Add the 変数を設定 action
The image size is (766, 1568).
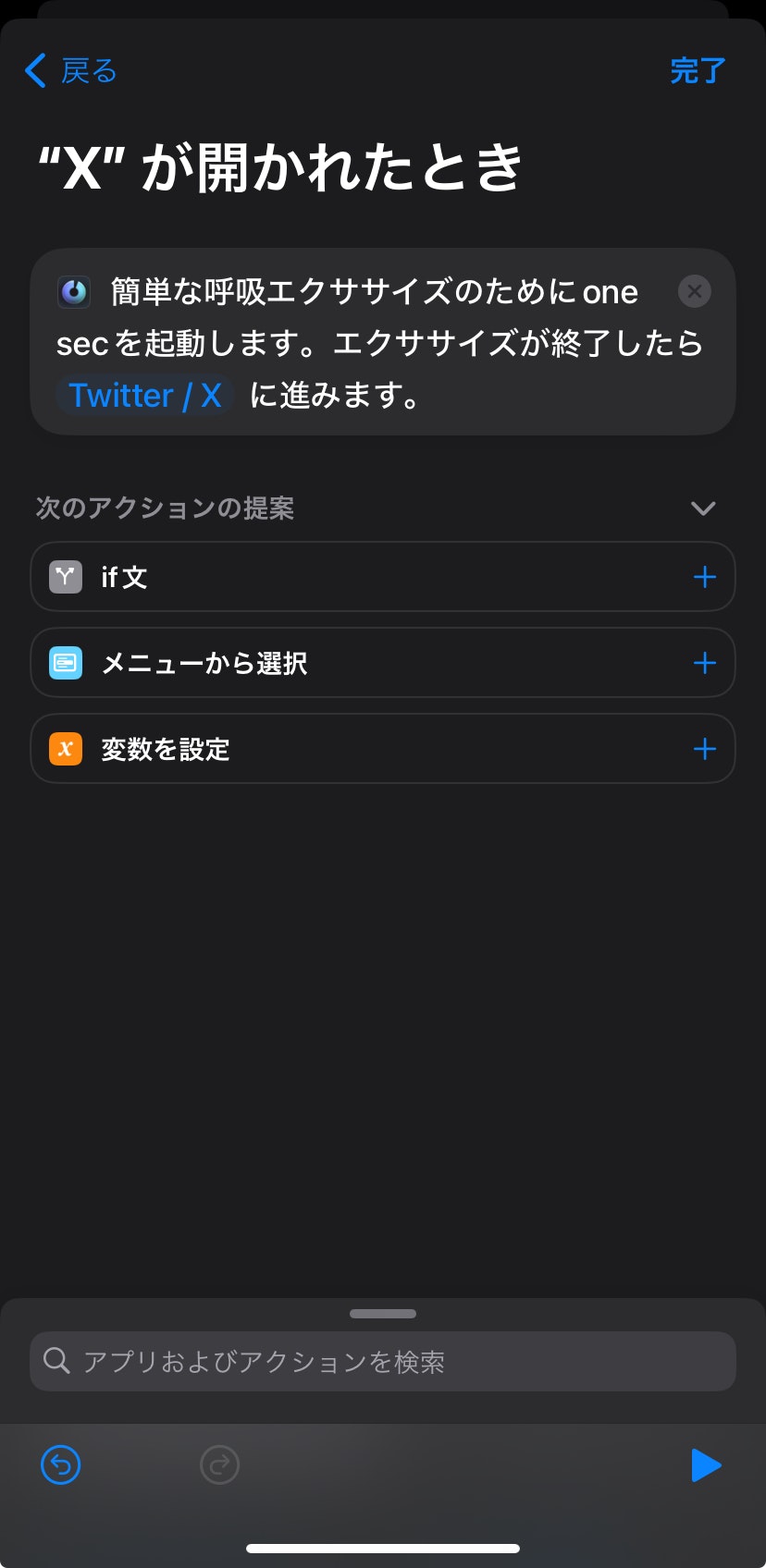point(704,749)
